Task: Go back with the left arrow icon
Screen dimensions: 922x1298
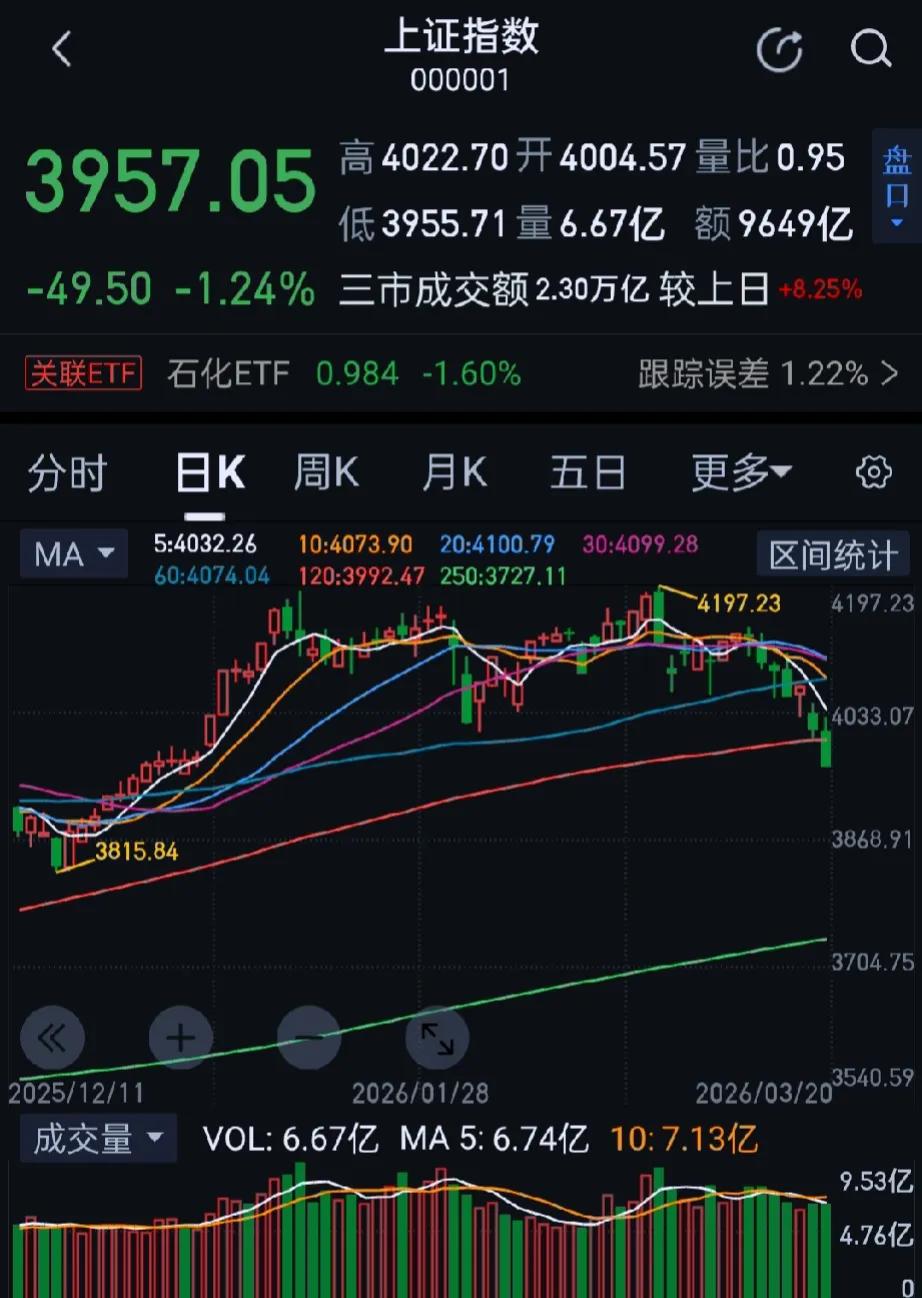Action: (60, 50)
